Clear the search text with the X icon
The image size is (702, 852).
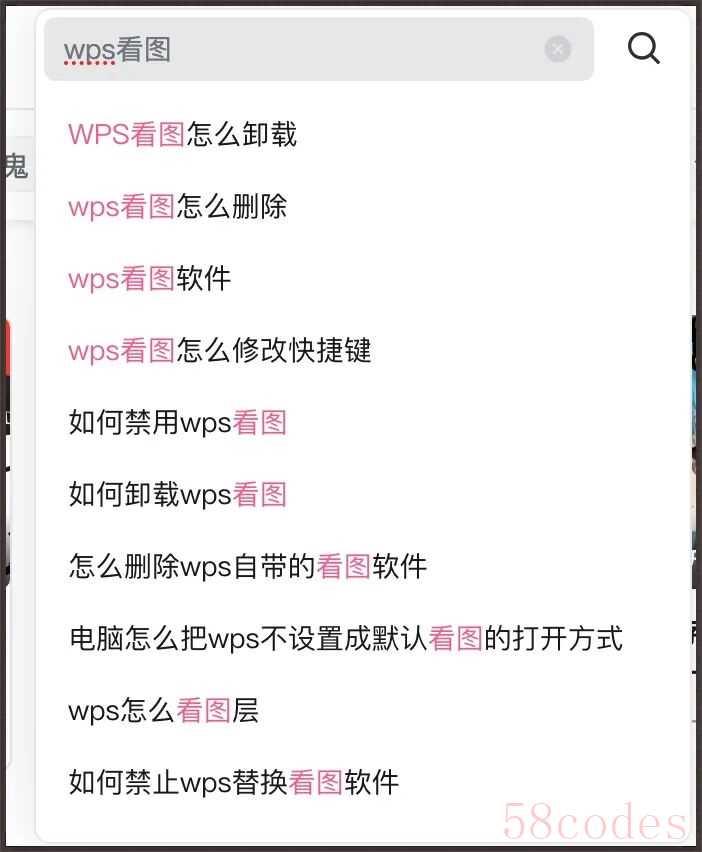(x=558, y=49)
